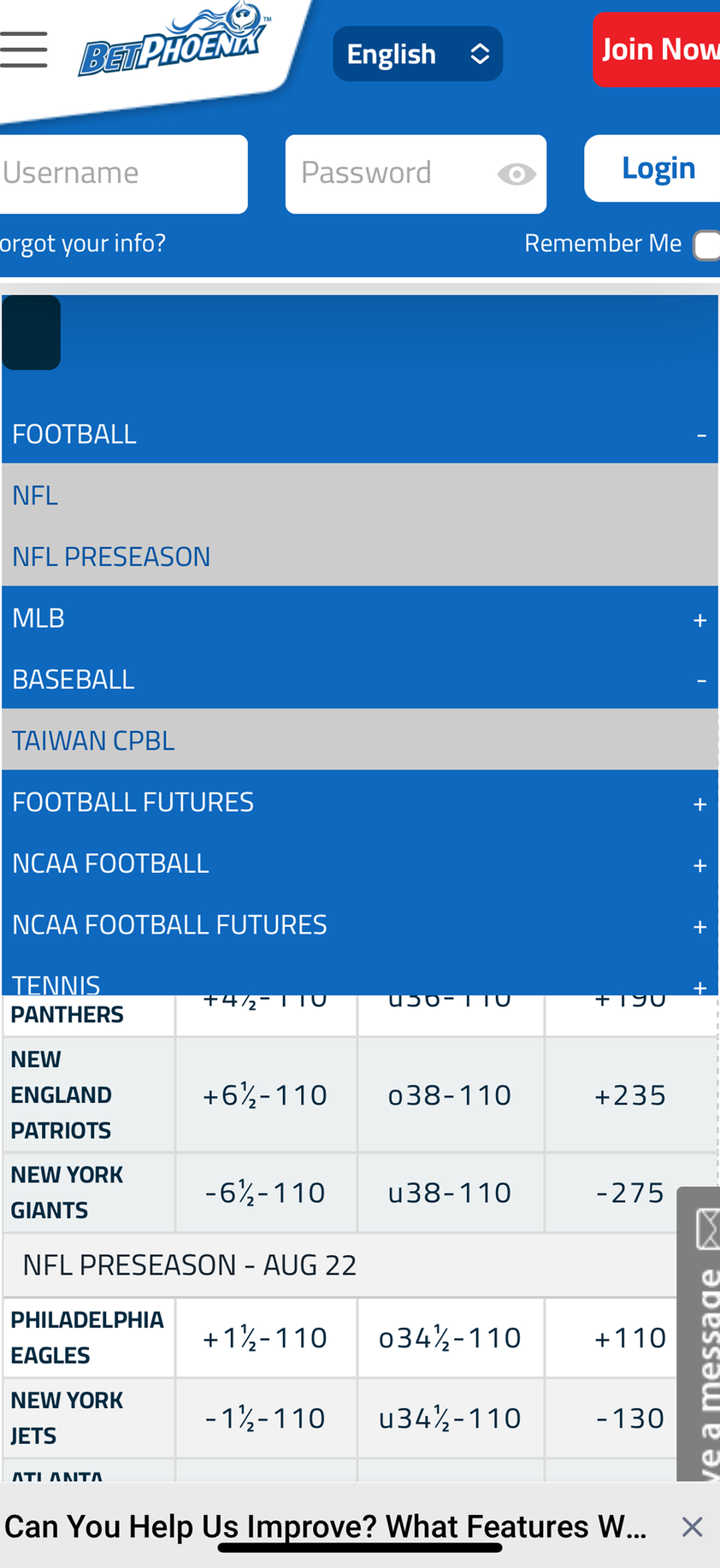Focus the Username field
Viewport: 720px width, 1568px height.
(x=123, y=174)
